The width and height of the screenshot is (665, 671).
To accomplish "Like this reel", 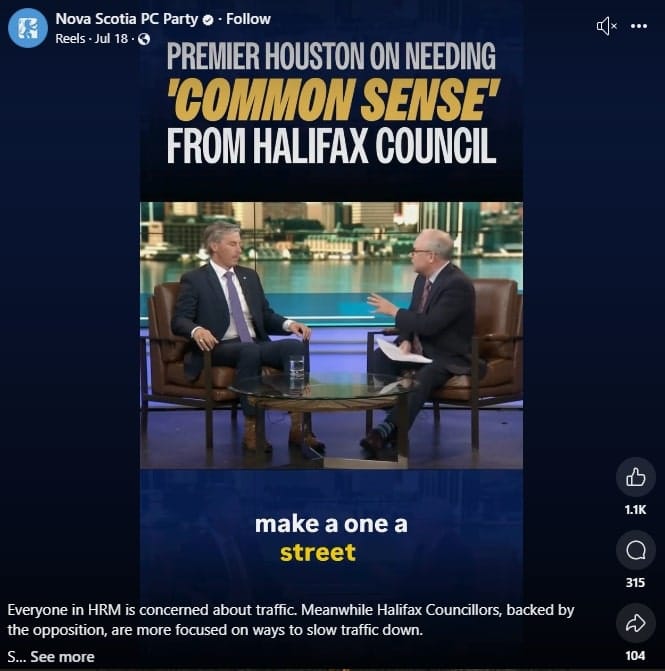I will click(635, 478).
